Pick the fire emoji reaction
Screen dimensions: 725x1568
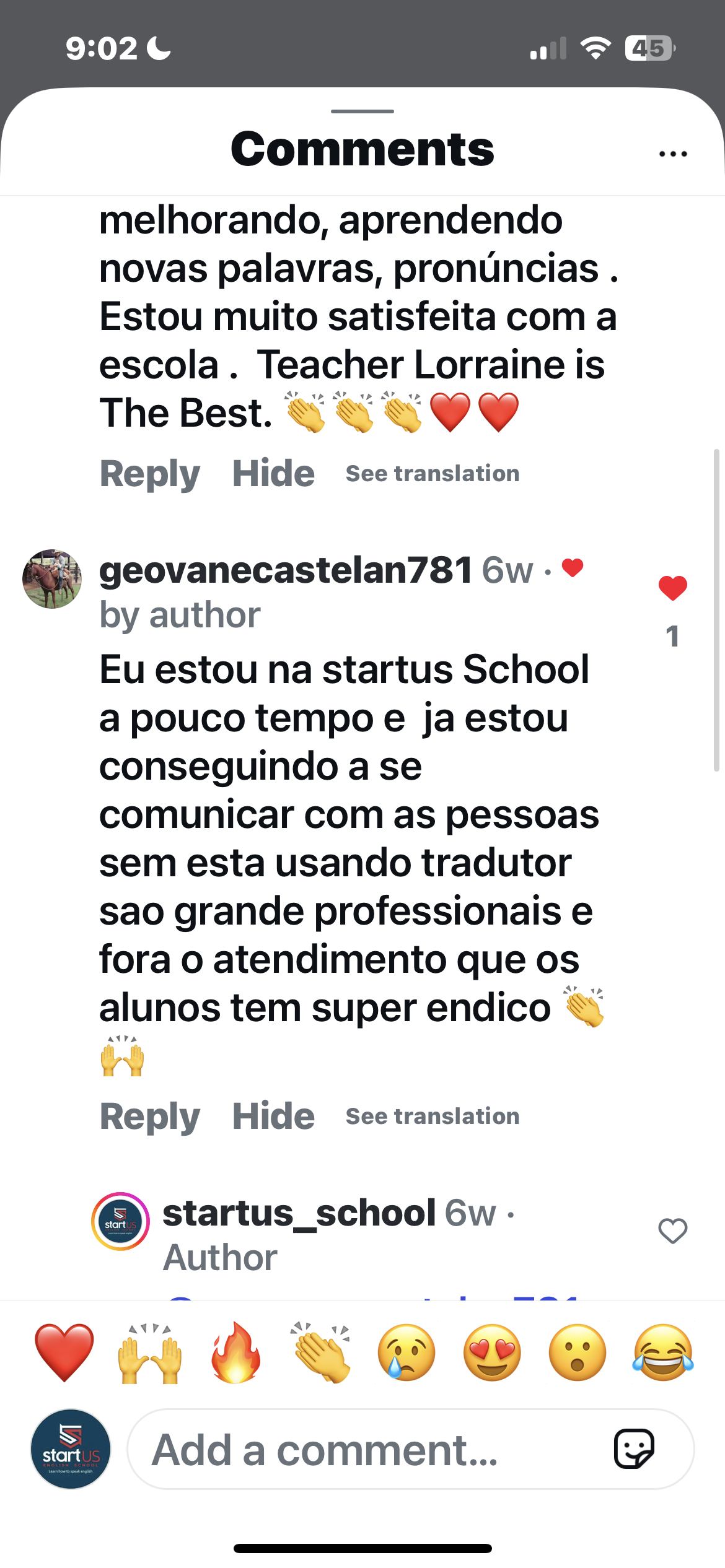tap(235, 1352)
